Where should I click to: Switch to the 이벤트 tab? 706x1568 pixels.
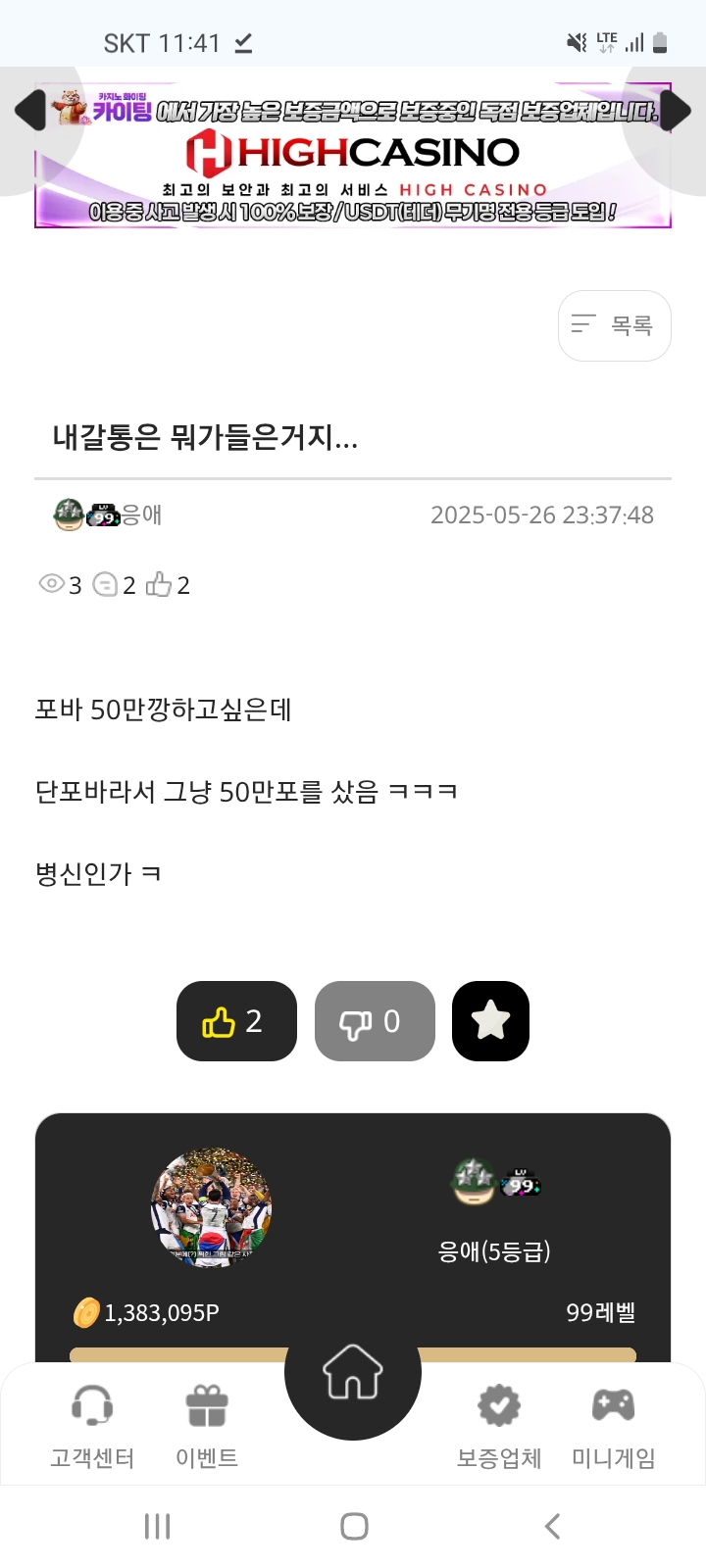[x=207, y=1427]
